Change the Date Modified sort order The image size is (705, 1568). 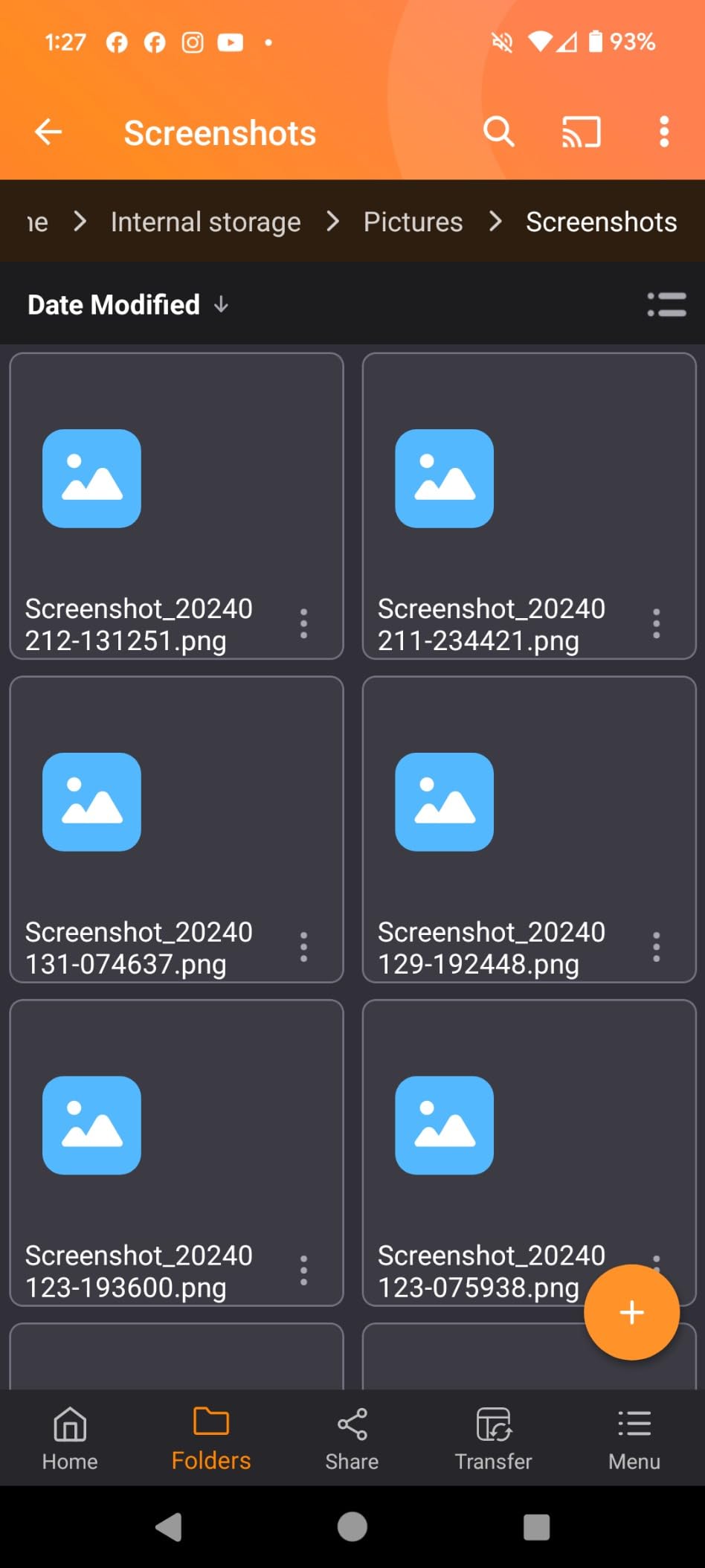(128, 305)
